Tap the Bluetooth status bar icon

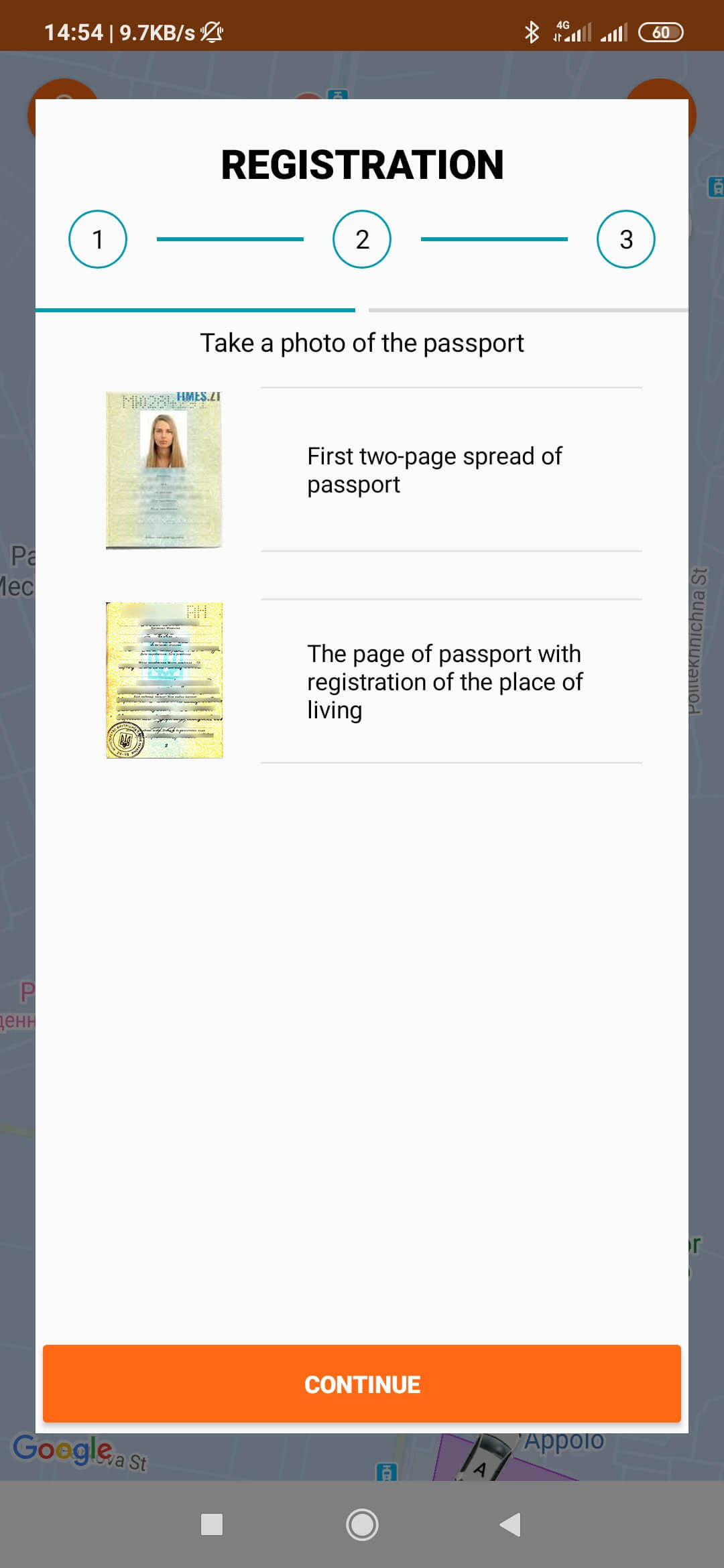[x=533, y=31]
